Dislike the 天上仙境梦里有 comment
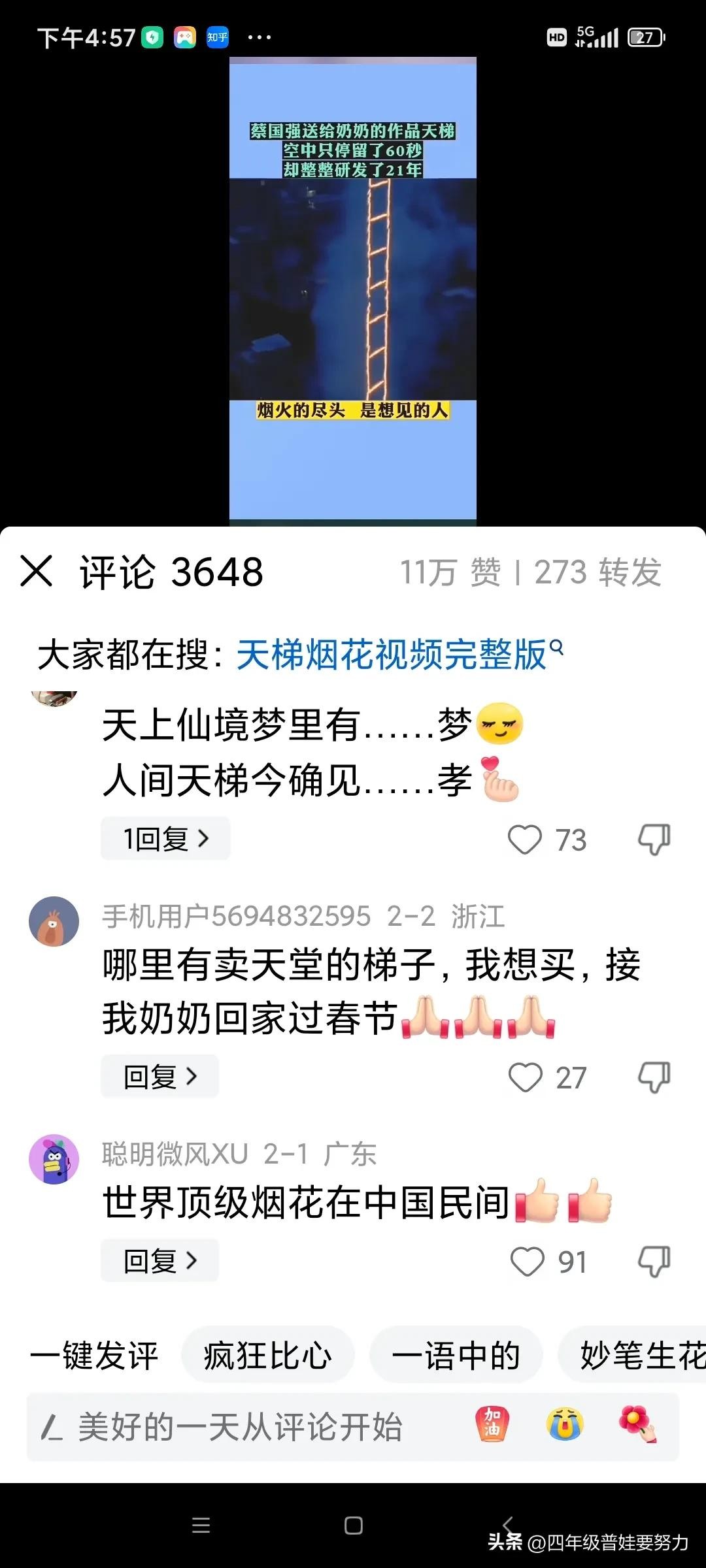This screenshot has width=706, height=1568. (654, 840)
